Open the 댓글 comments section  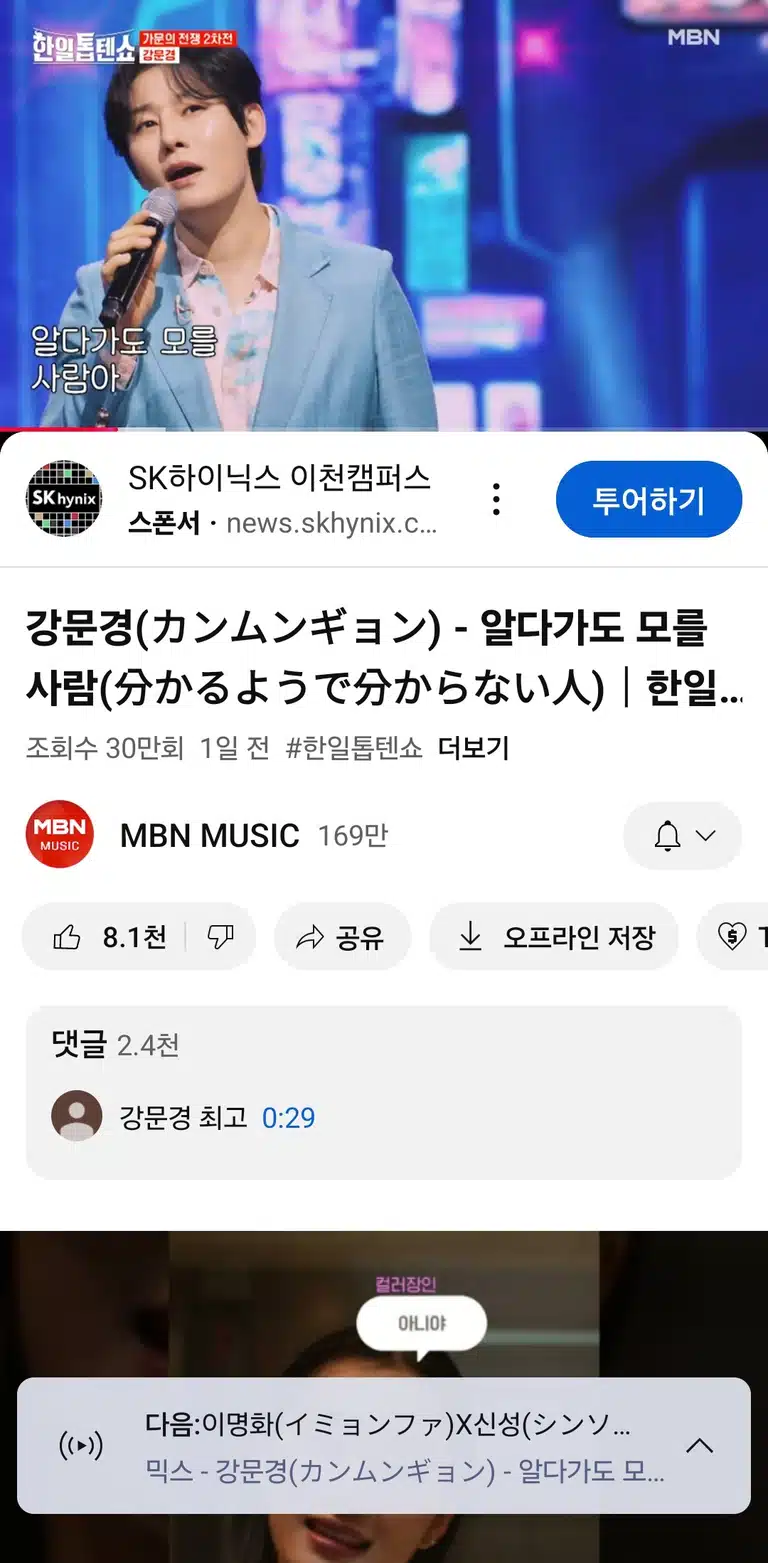(384, 1092)
